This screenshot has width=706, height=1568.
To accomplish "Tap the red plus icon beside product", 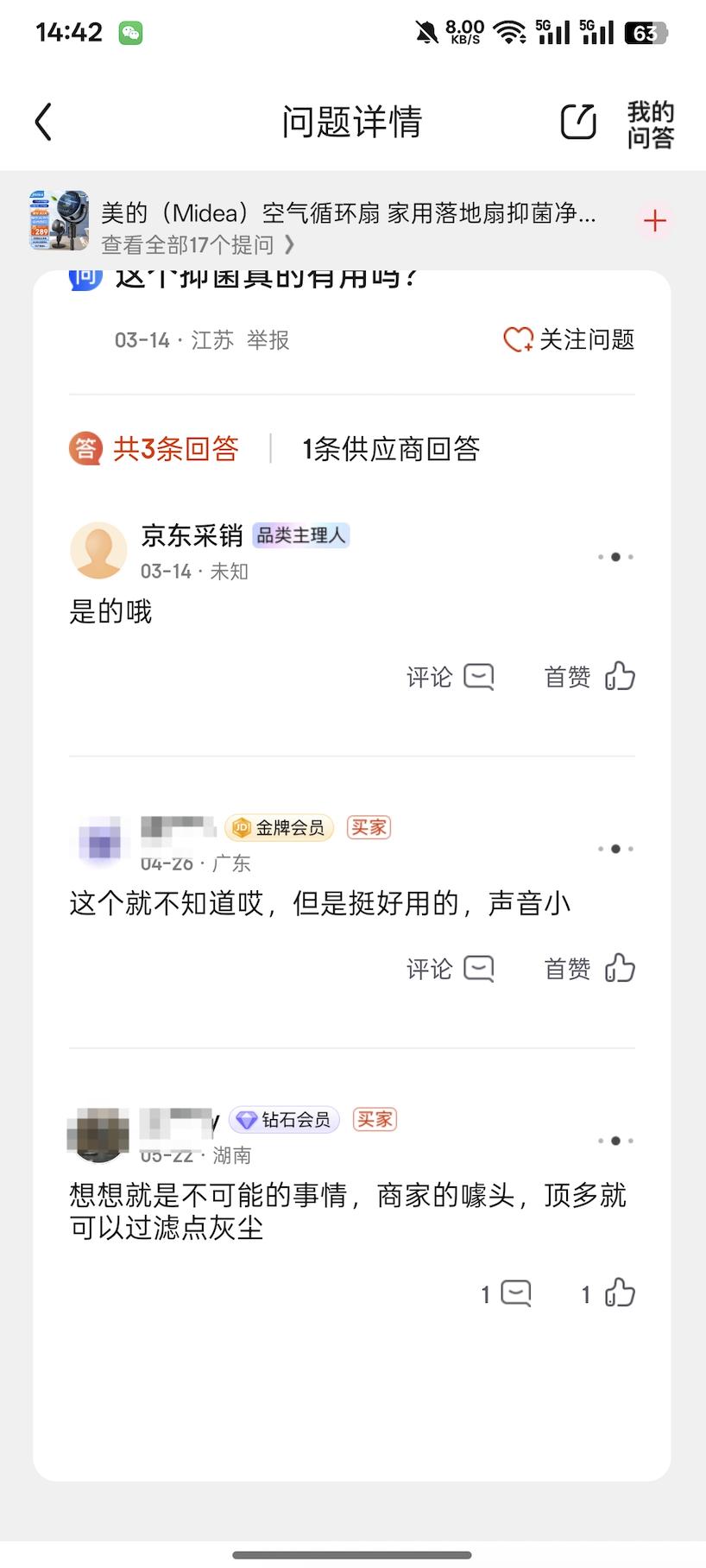I will click(655, 221).
